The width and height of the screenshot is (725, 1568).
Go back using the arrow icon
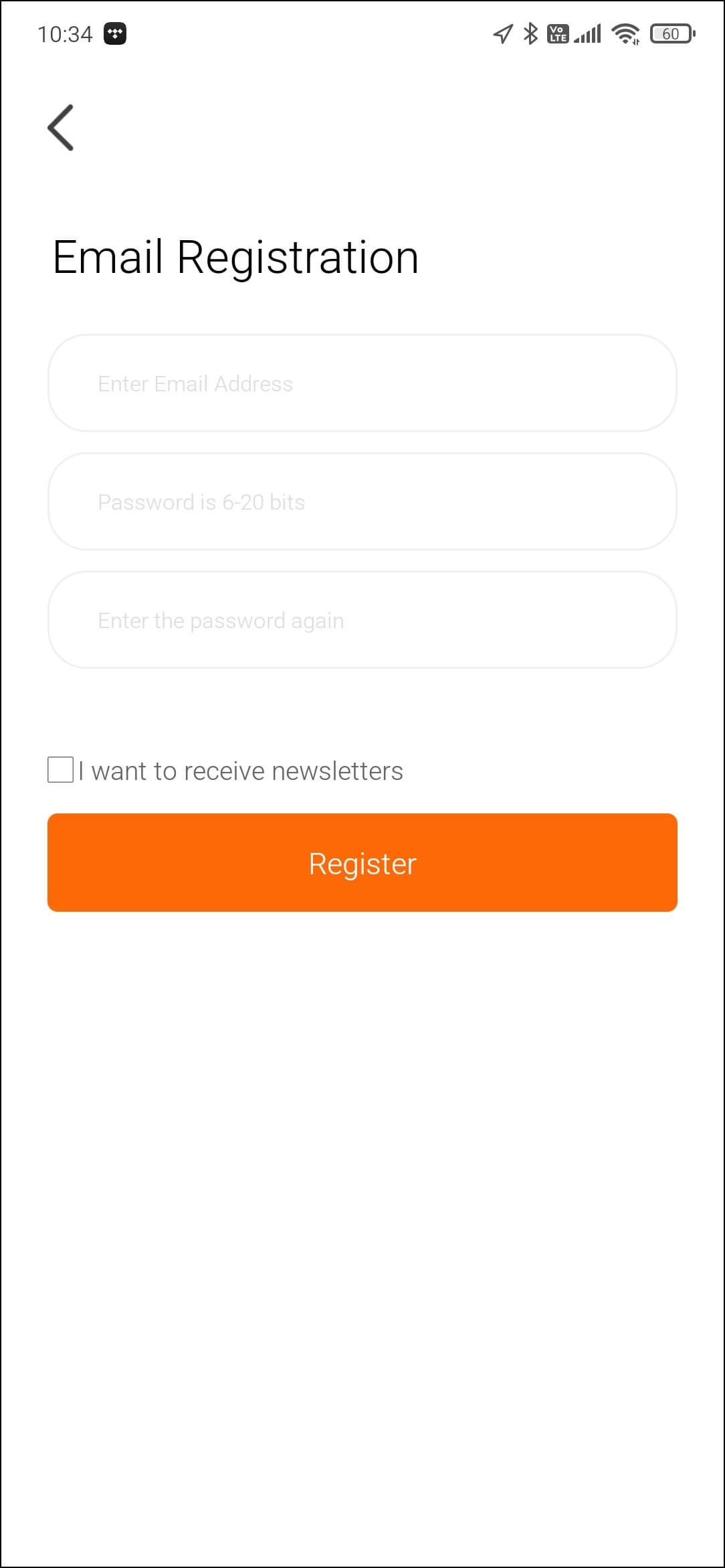click(60, 127)
